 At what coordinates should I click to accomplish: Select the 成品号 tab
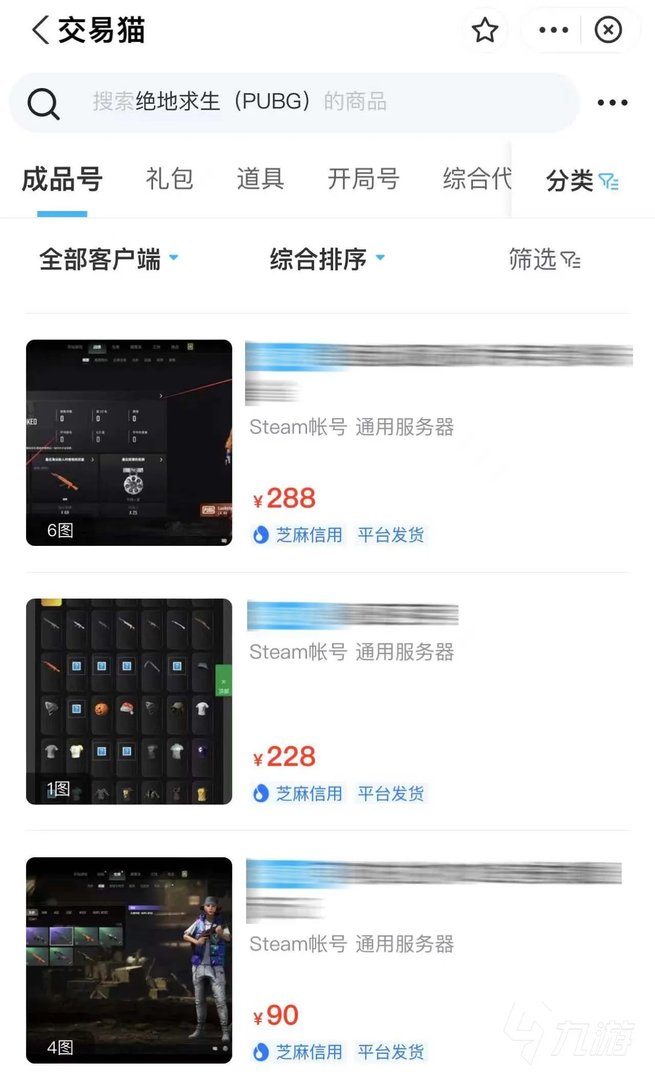click(x=62, y=179)
